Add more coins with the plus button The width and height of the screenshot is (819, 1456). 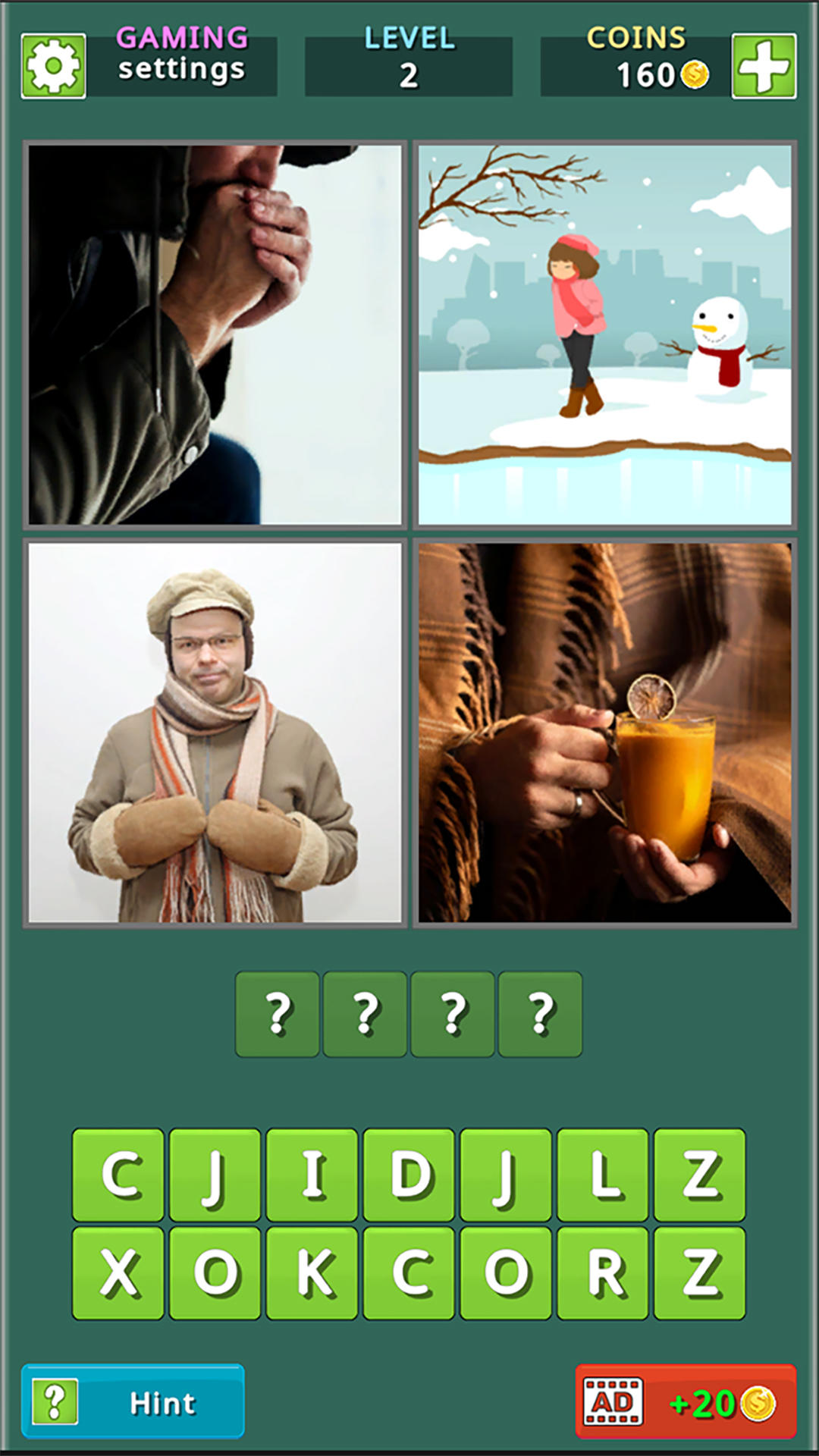pos(764,66)
